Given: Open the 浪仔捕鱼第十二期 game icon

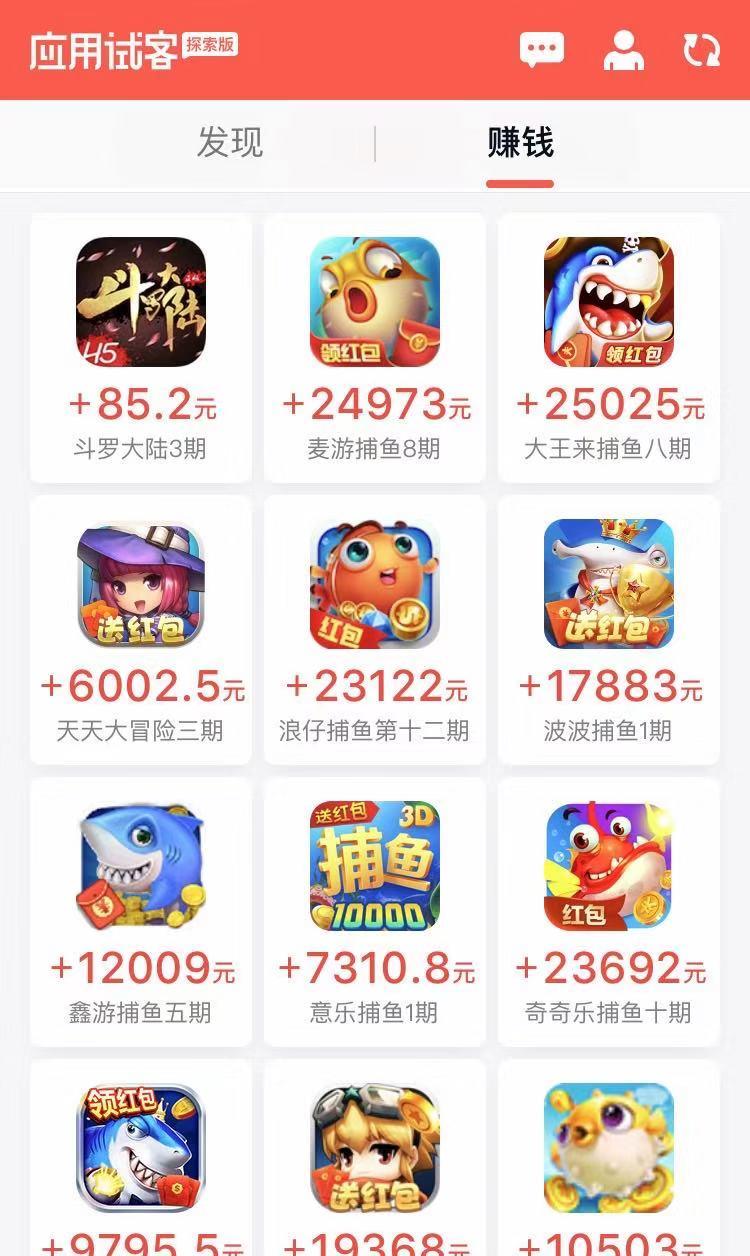Looking at the screenshot, I should click(375, 585).
